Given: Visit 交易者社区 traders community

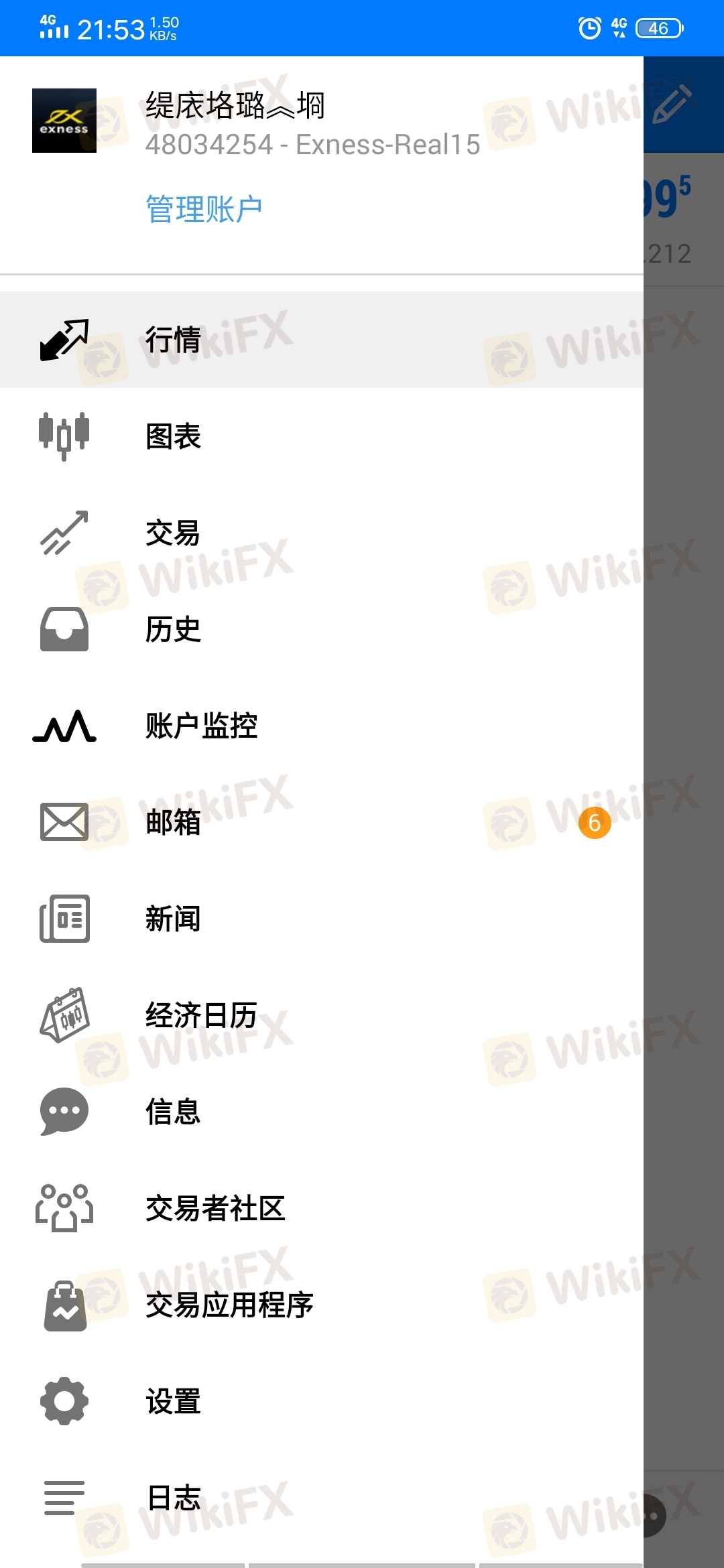Looking at the screenshot, I should pos(215,1208).
